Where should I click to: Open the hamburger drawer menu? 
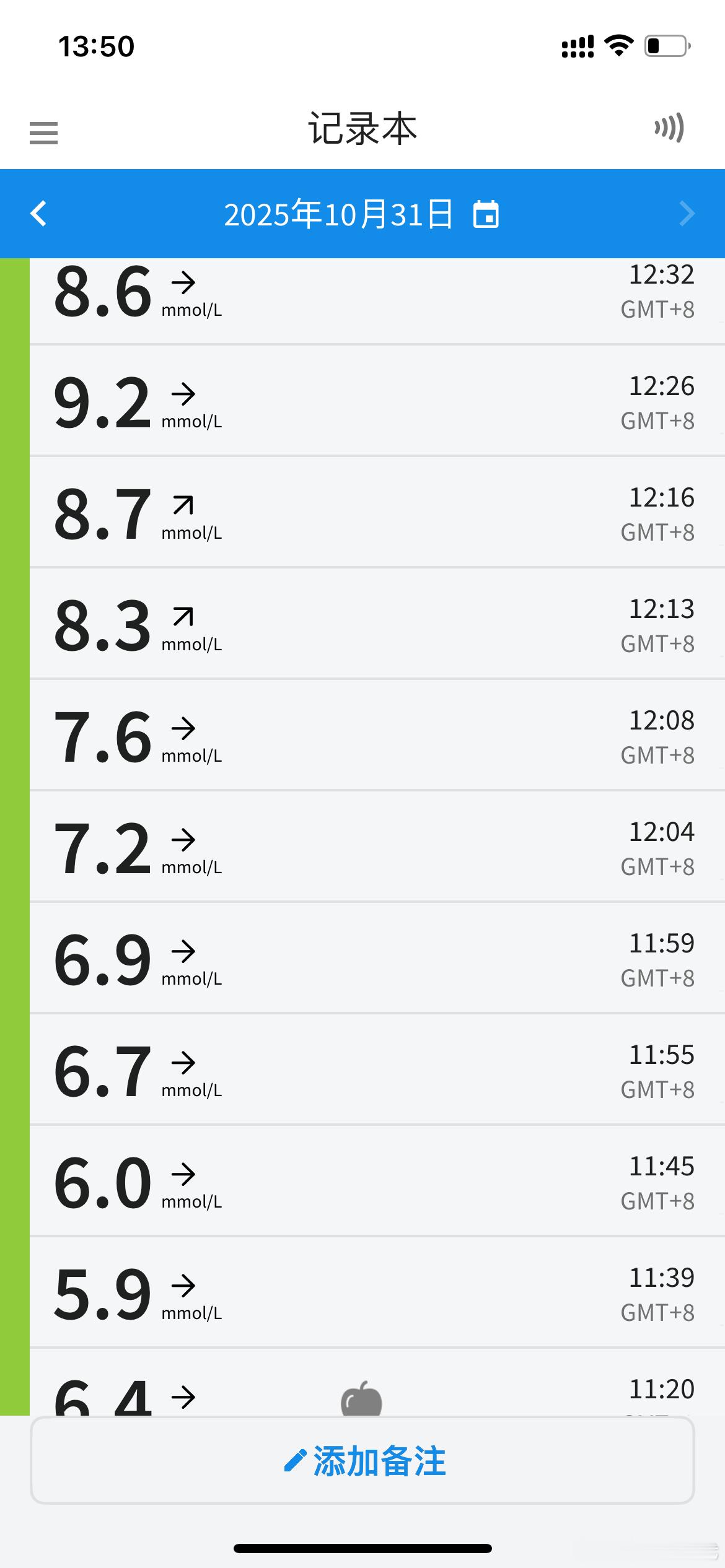click(x=43, y=133)
